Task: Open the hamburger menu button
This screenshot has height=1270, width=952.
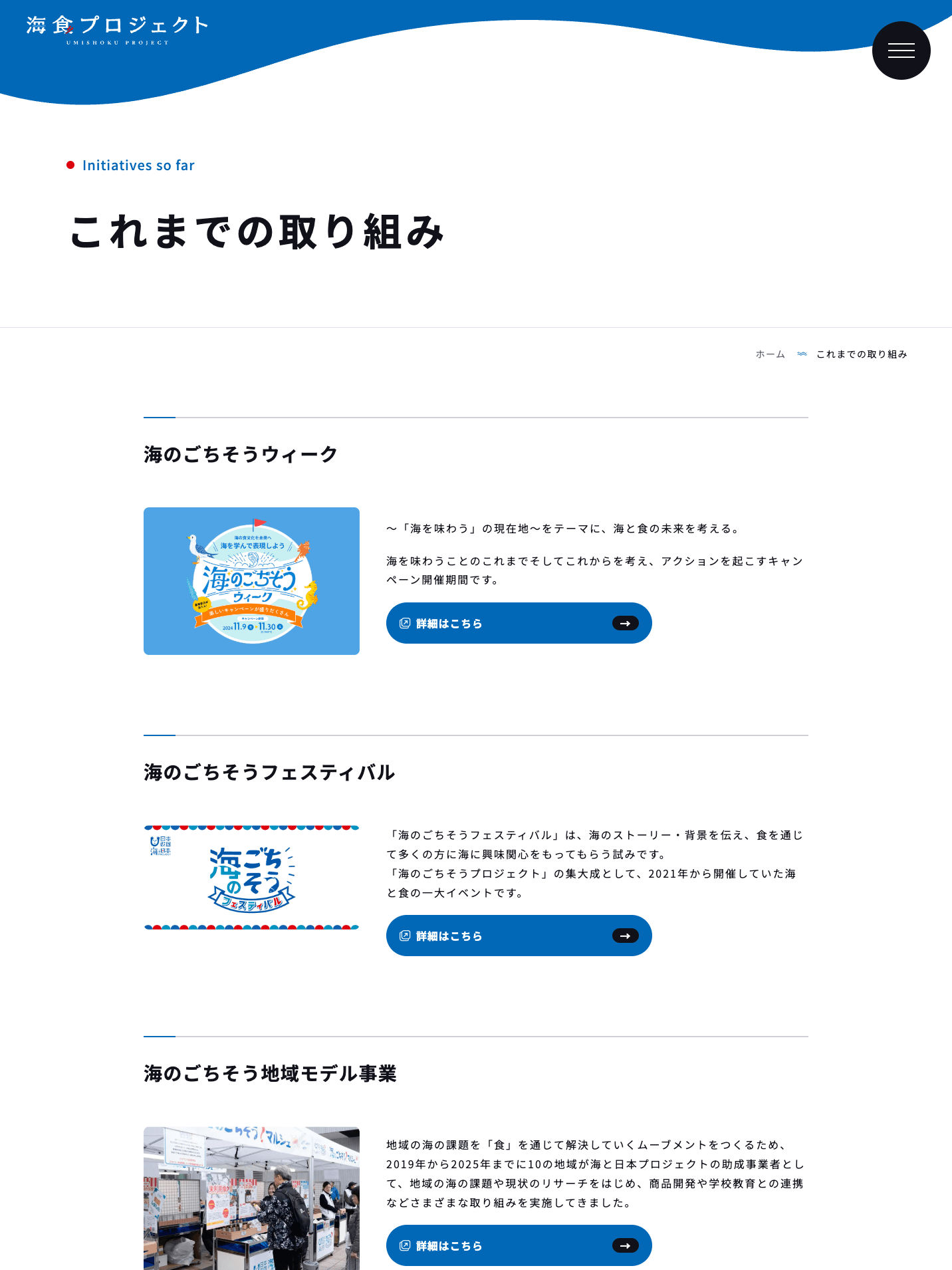Action: [x=901, y=51]
